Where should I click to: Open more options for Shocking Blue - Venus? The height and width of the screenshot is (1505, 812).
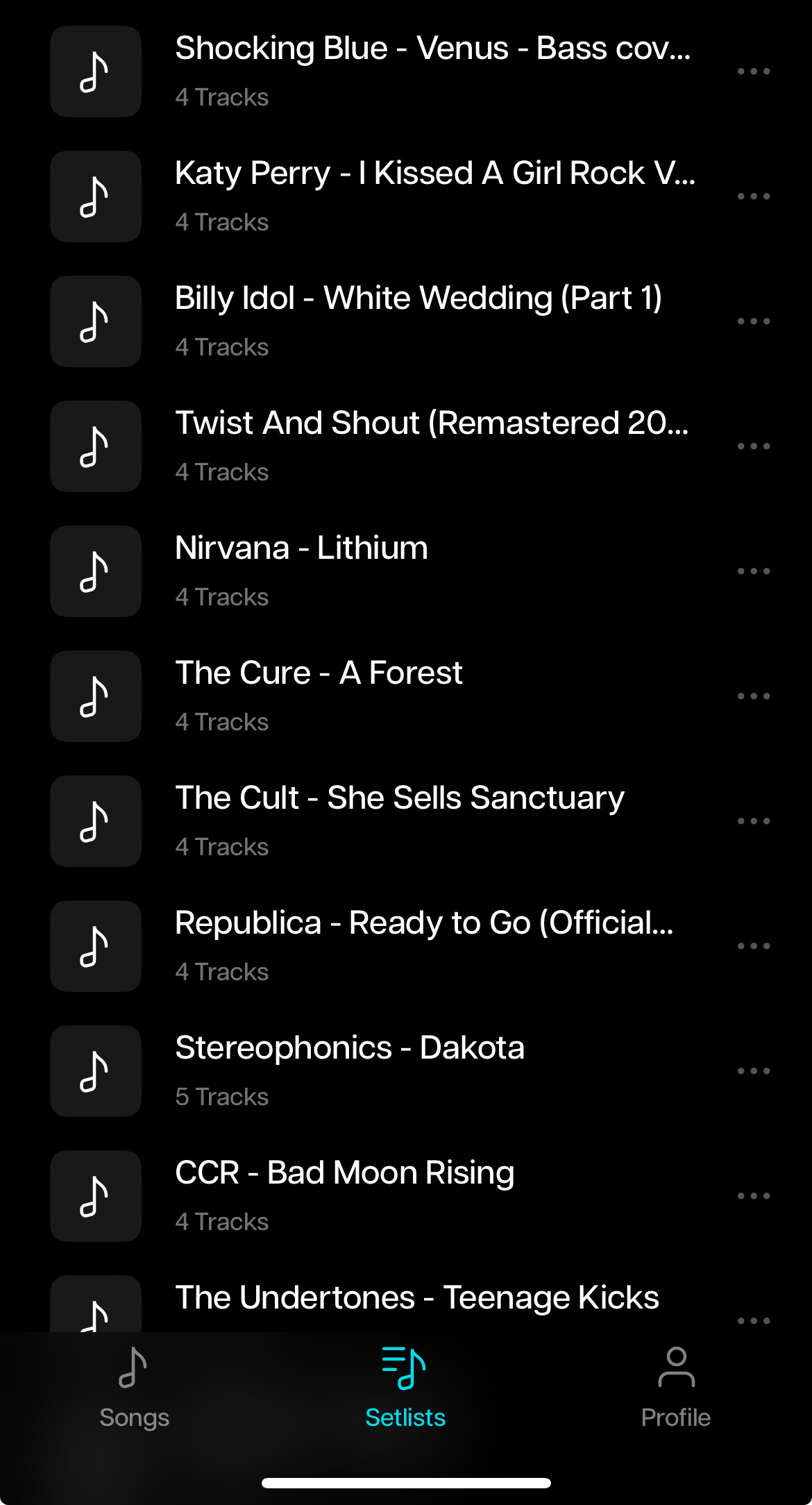(754, 72)
